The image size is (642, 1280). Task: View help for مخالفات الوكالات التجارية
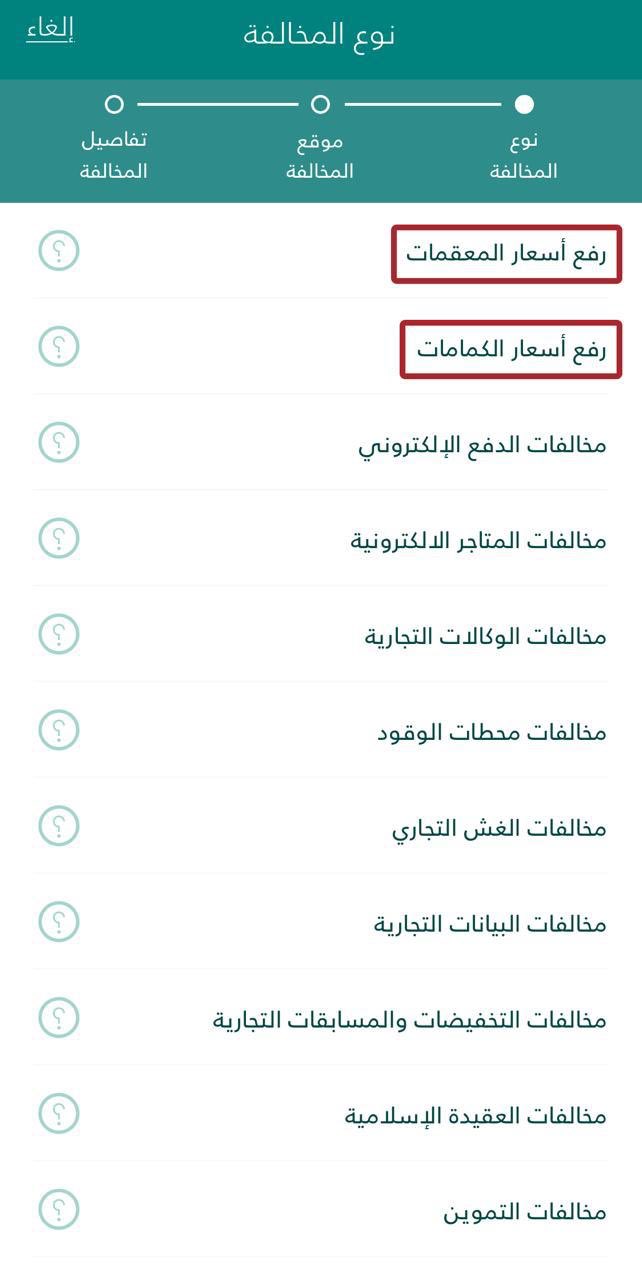click(59, 634)
